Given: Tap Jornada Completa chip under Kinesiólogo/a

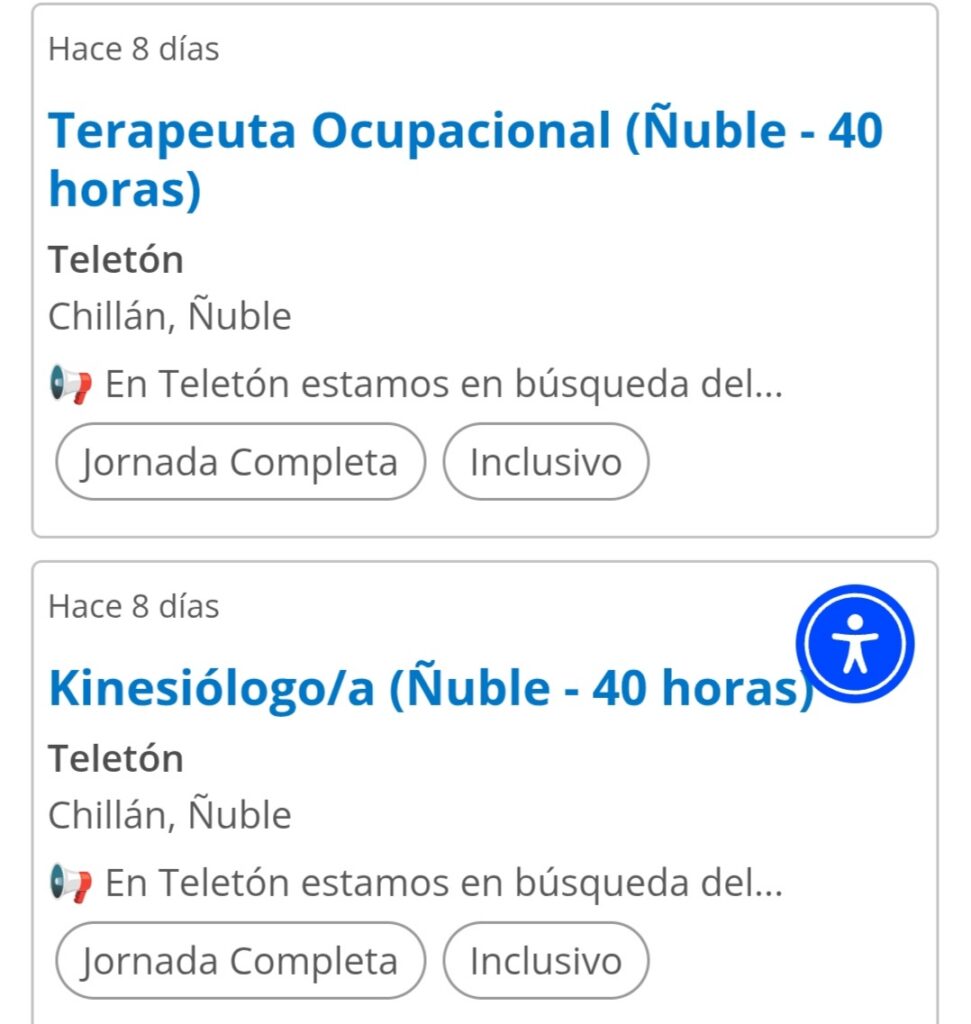Looking at the screenshot, I should click(x=240, y=961).
